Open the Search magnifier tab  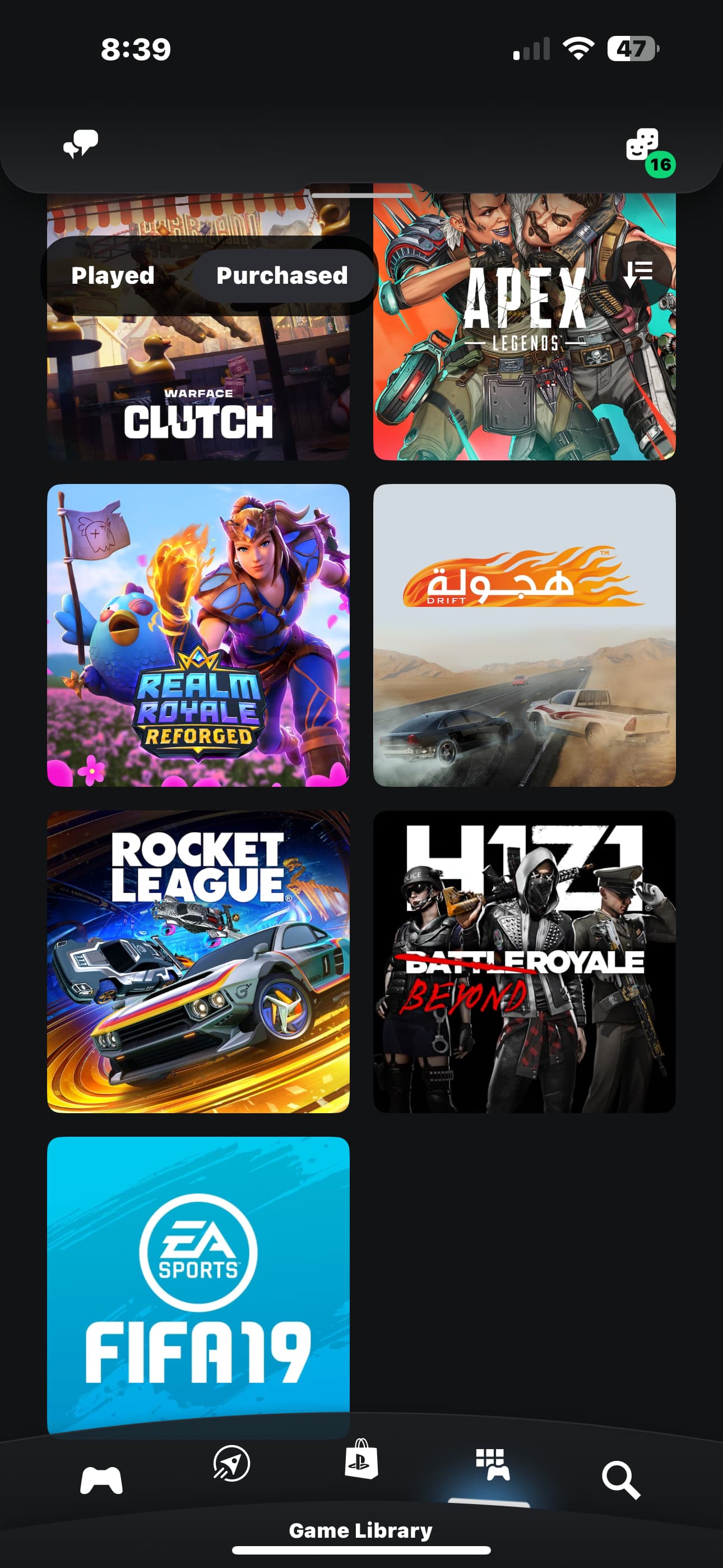click(621, 1480)
